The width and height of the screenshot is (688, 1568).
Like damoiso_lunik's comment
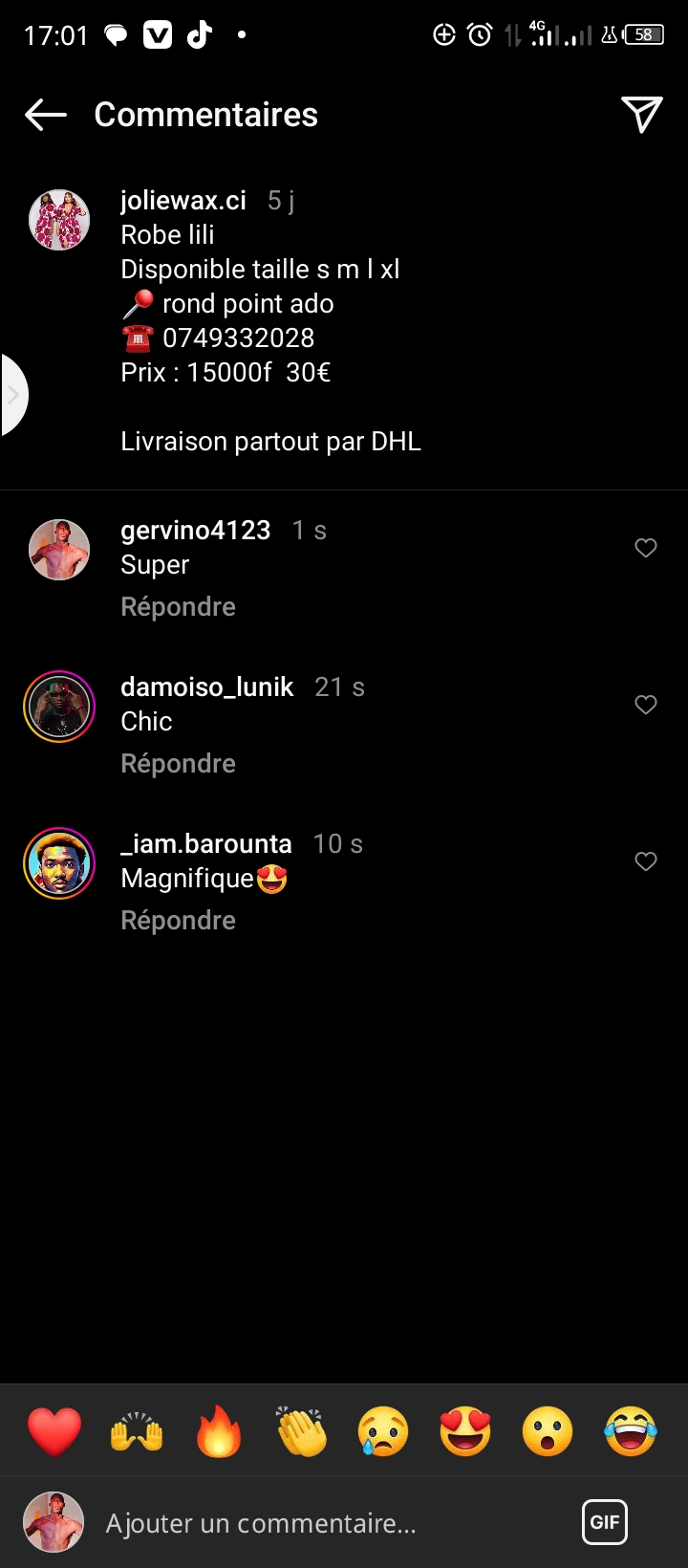(x=646, y=705)
